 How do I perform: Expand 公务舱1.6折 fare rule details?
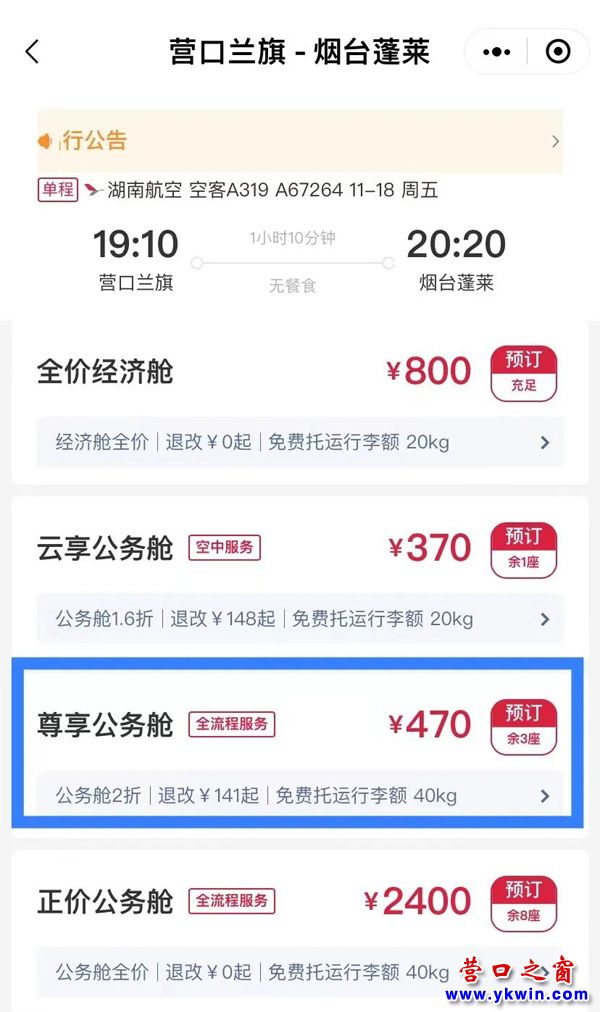[x=300, y=619]
